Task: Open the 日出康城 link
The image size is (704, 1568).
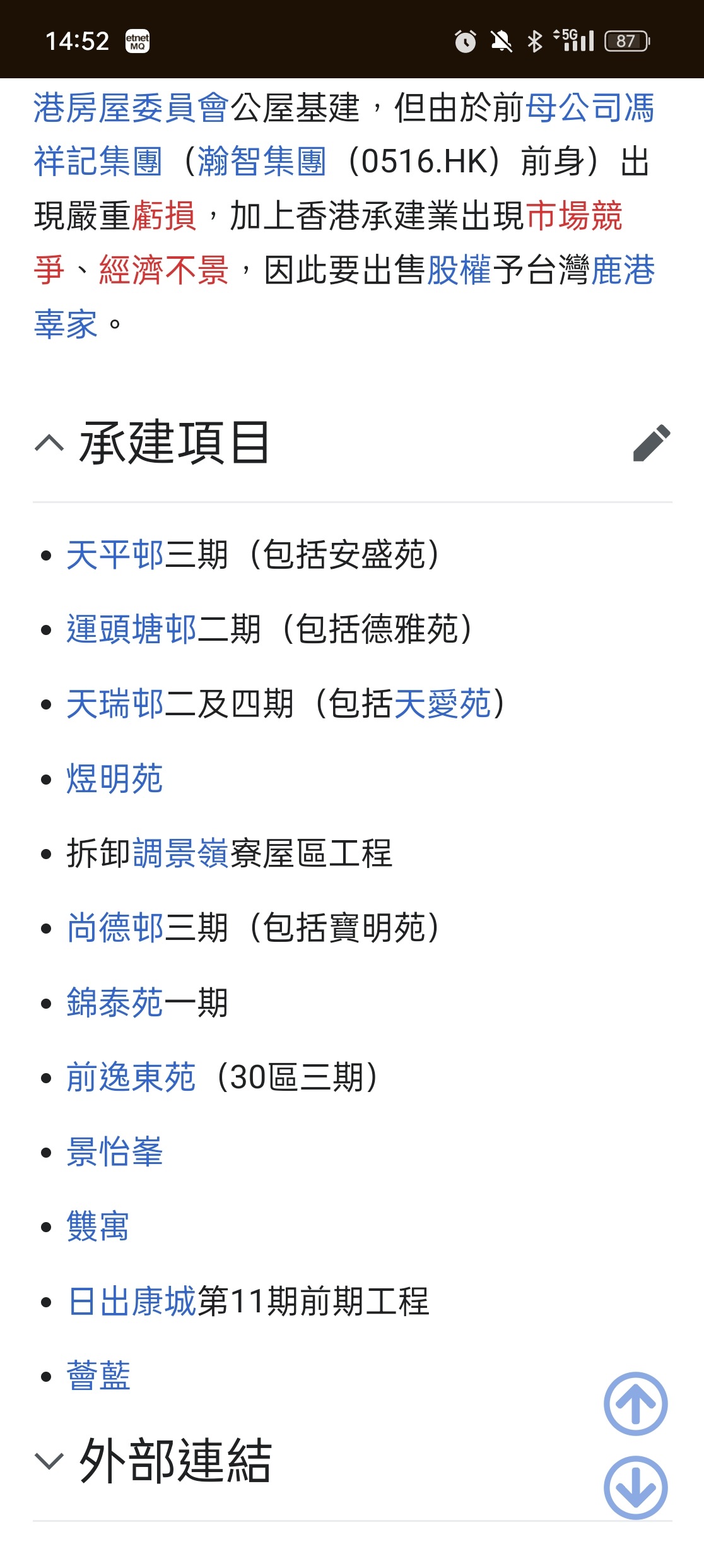Action: 131,1302
